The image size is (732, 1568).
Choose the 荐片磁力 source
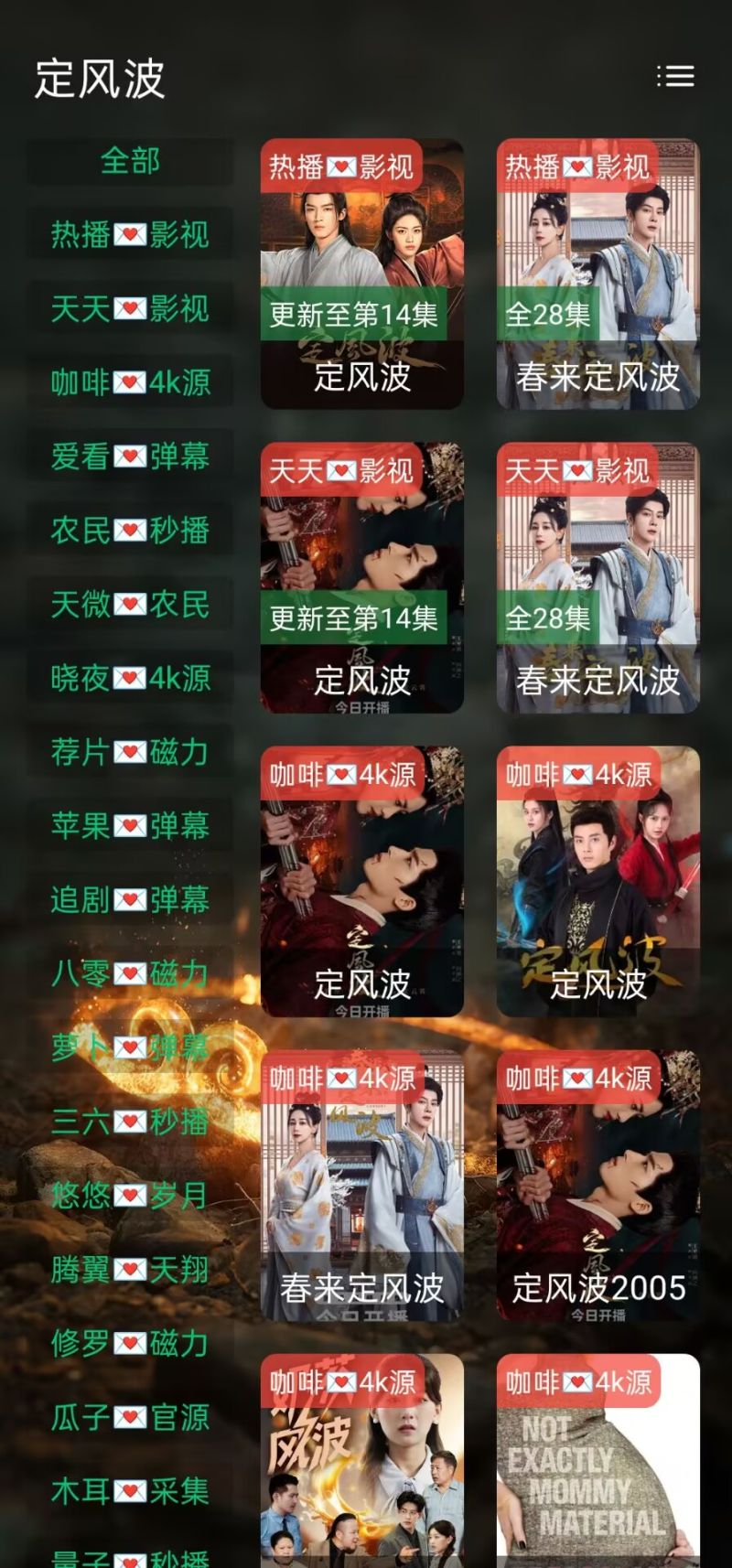pos(130,753)
